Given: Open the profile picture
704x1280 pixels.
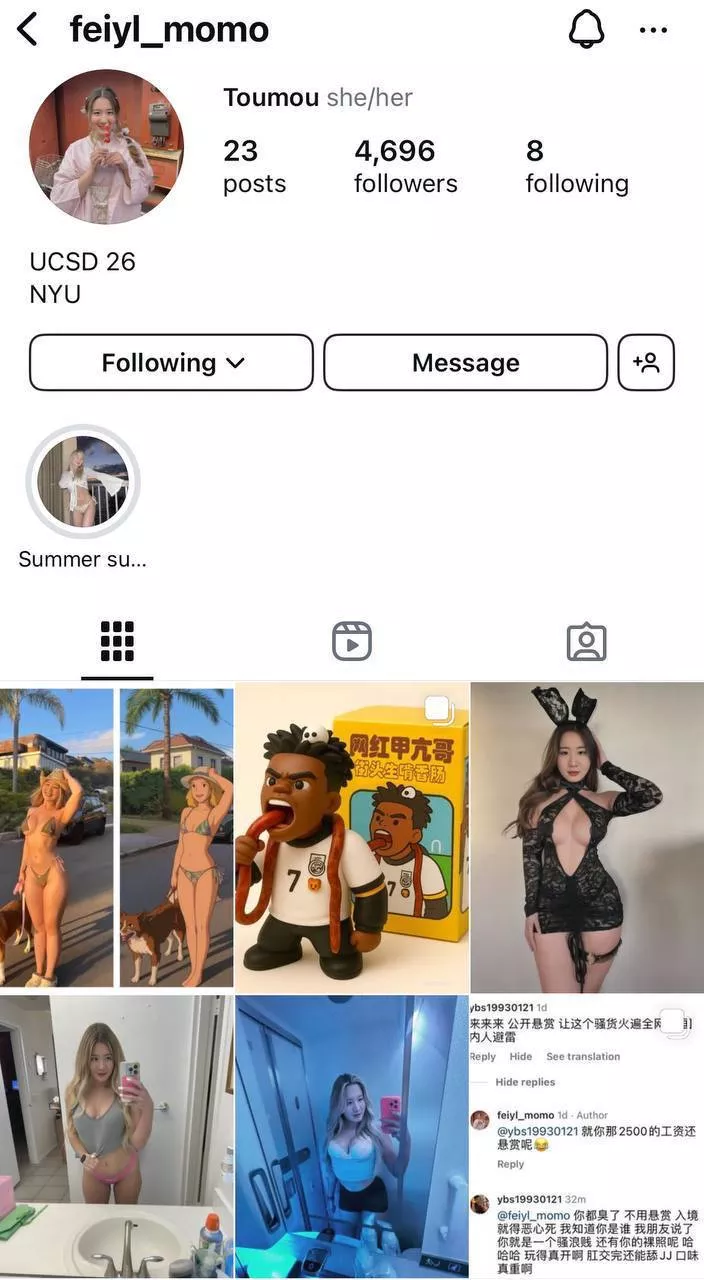Looking at the screenshot, I should coord(106,147).
